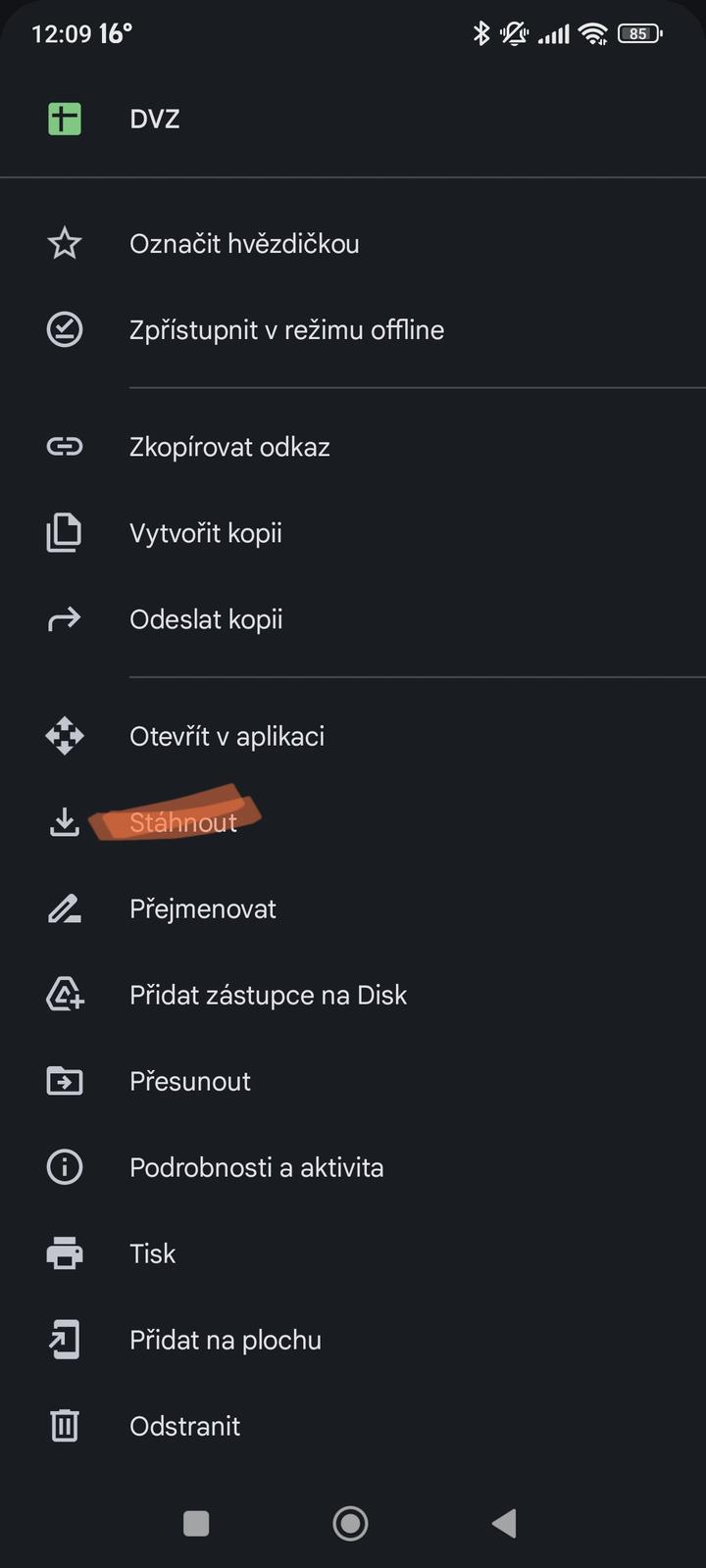The image size is (706, 1568).
Task: Open Podrobnosti a aktivita
Action: [x=256, y=1167]
